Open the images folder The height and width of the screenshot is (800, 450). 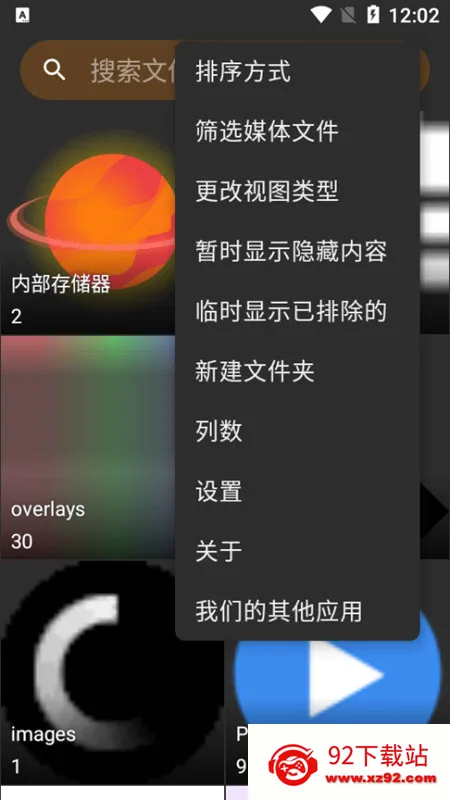(x=112, y=672)
